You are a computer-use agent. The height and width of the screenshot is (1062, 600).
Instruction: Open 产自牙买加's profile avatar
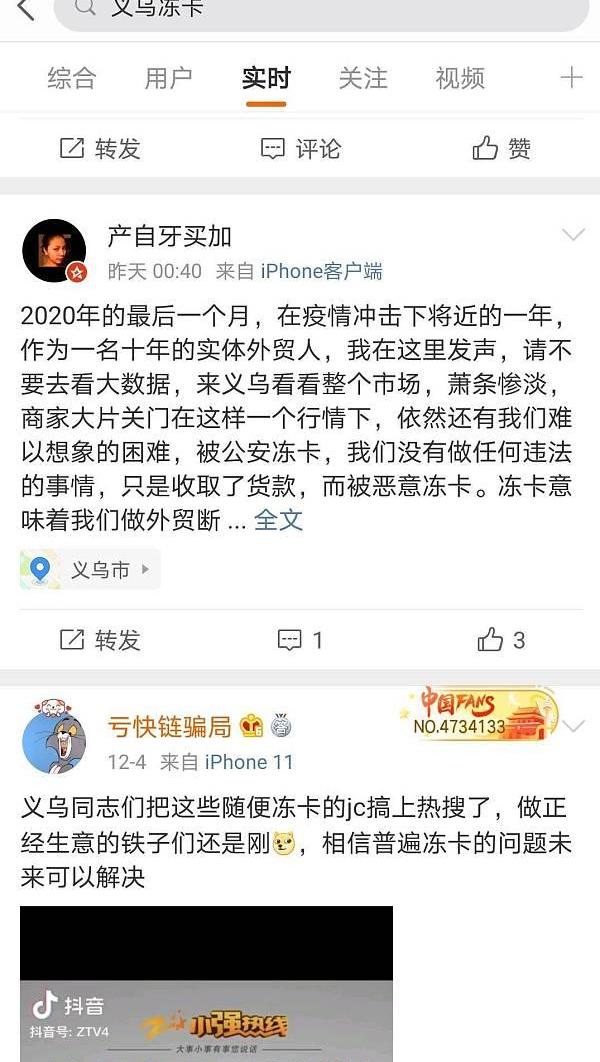click(x=54, y=251)
